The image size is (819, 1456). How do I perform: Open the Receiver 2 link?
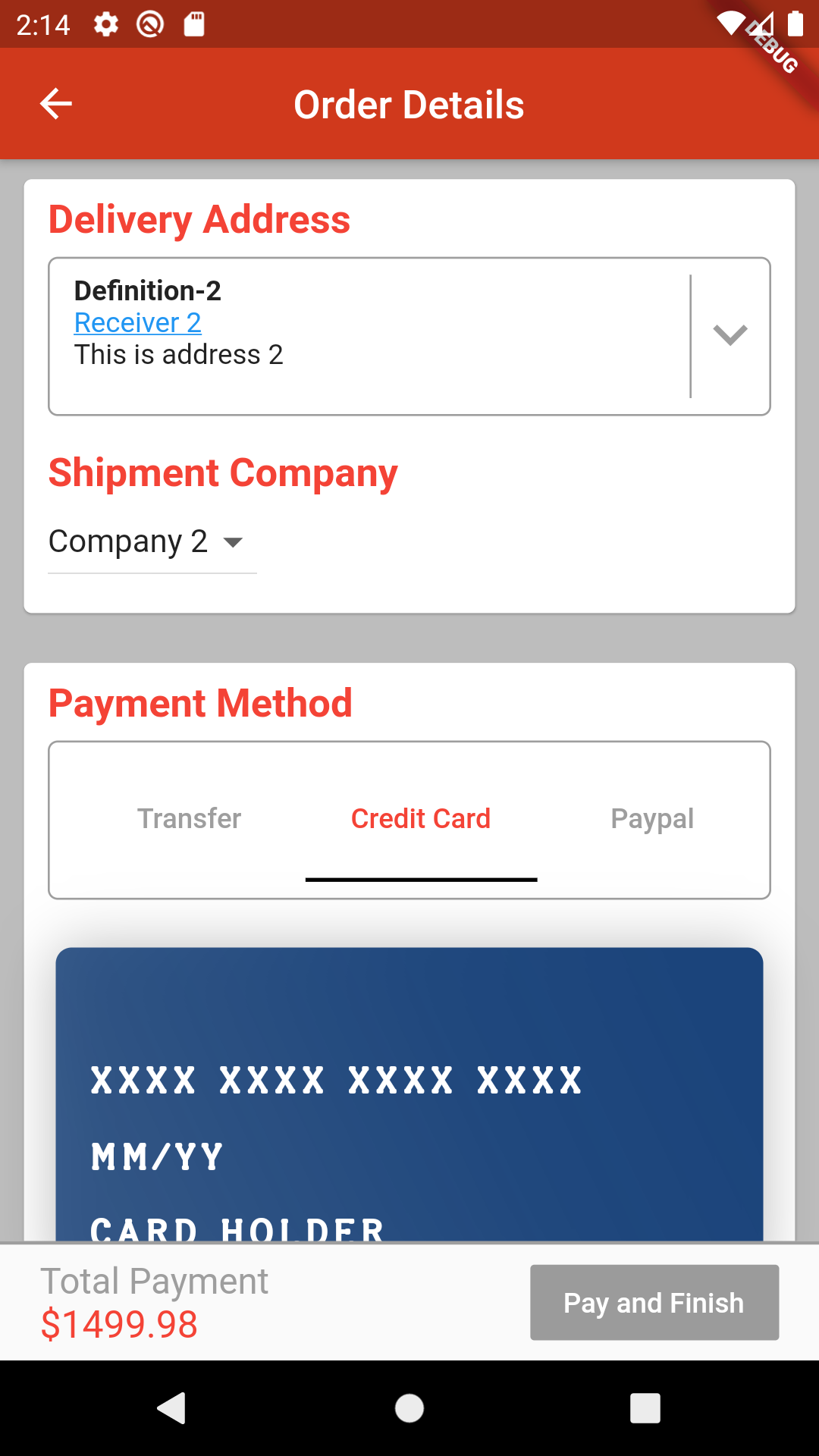click(138, 323)
